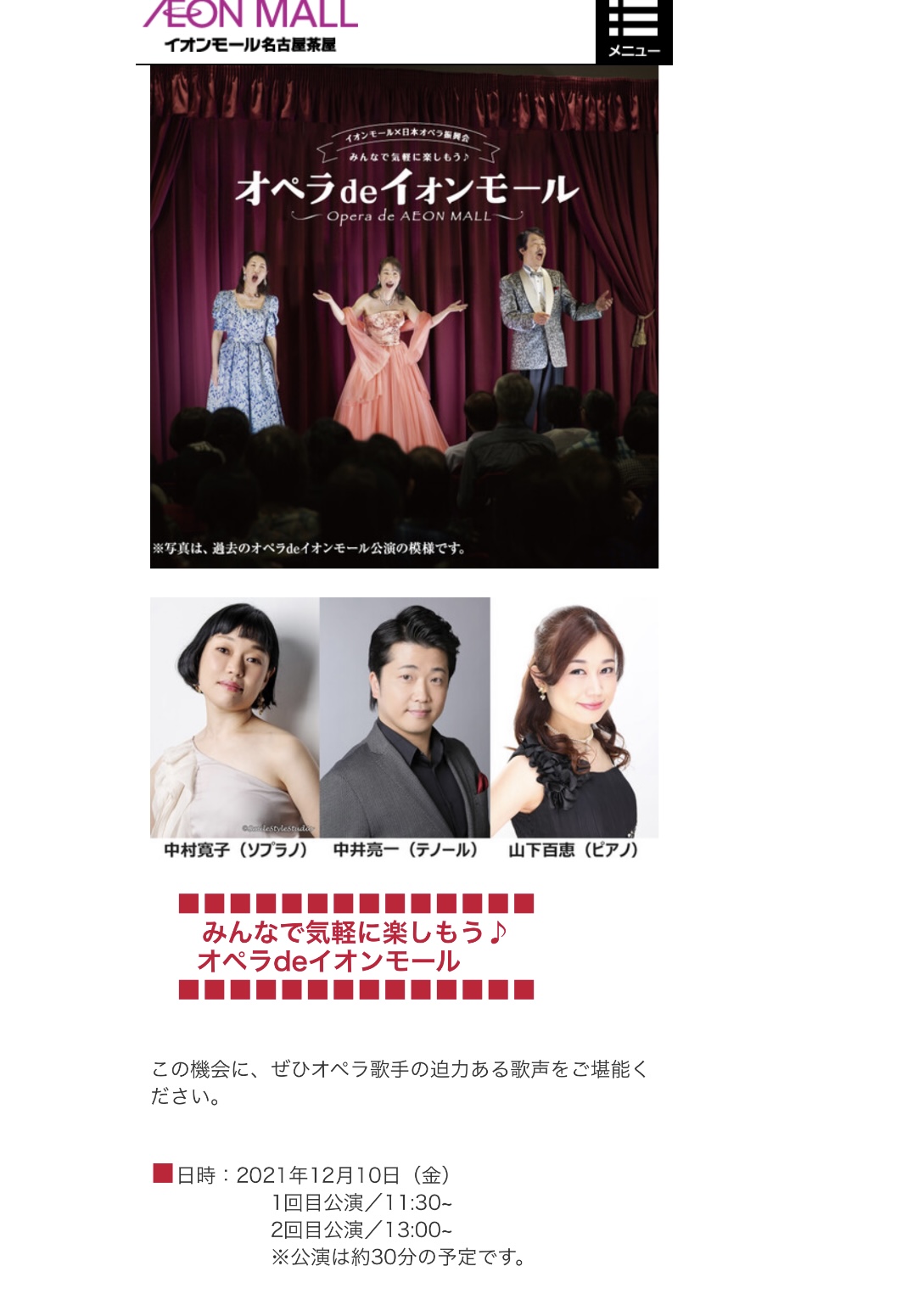Image resolution: width=924 pixels, height=1294 pixels.
Task: Open the メニュー hamburger menu
Action: click(633, 31)
